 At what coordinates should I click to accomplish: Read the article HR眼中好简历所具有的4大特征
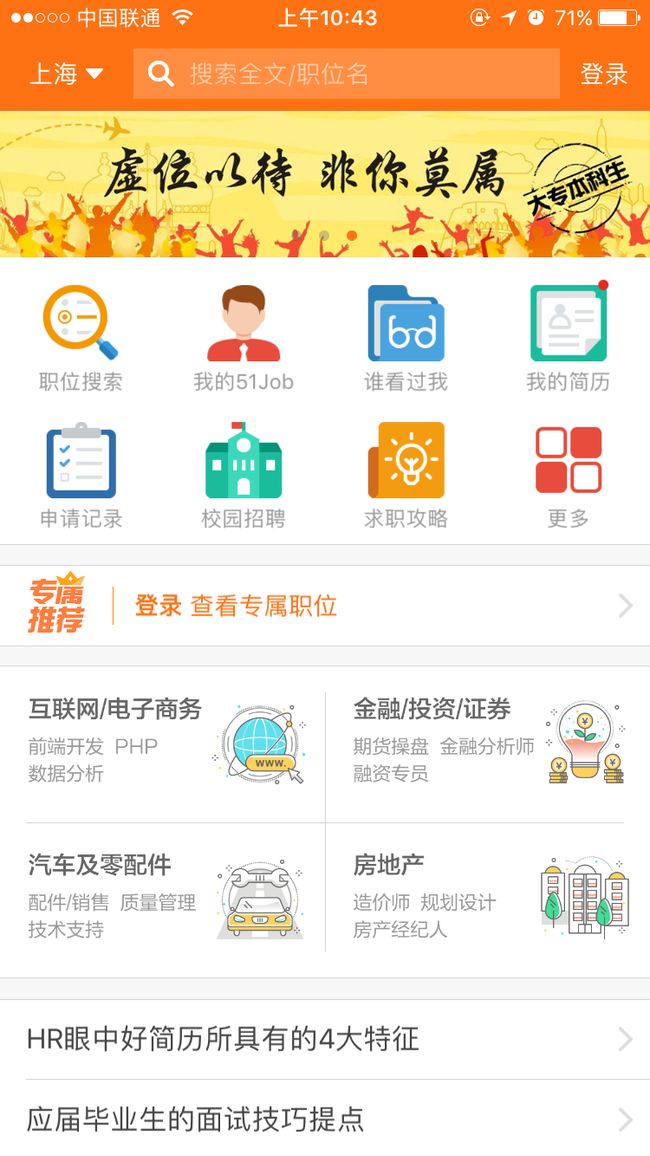click(325, 1040)
